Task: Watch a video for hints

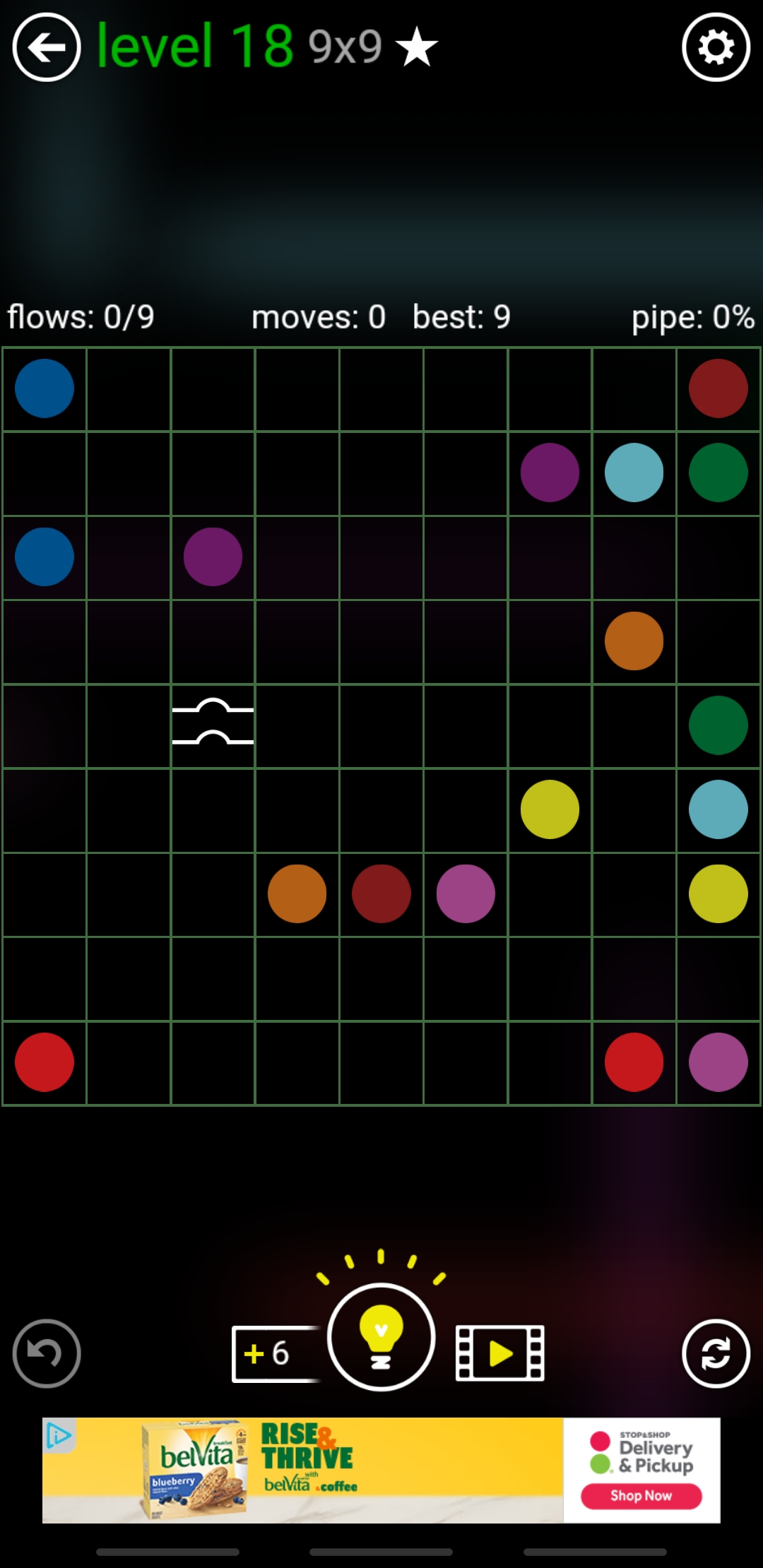Action: tap(500, 1353)
